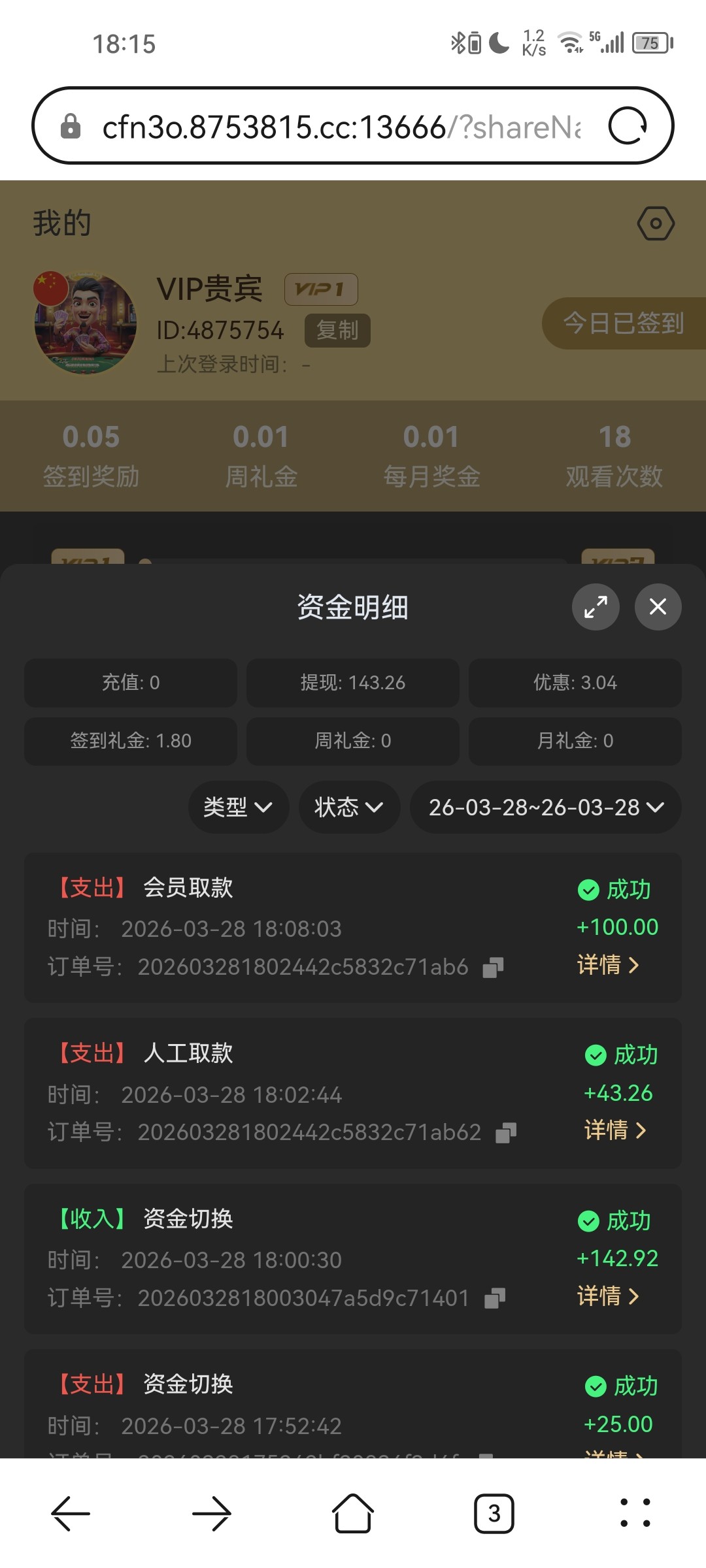Go back to the previous page

[x=71, y=1513]
